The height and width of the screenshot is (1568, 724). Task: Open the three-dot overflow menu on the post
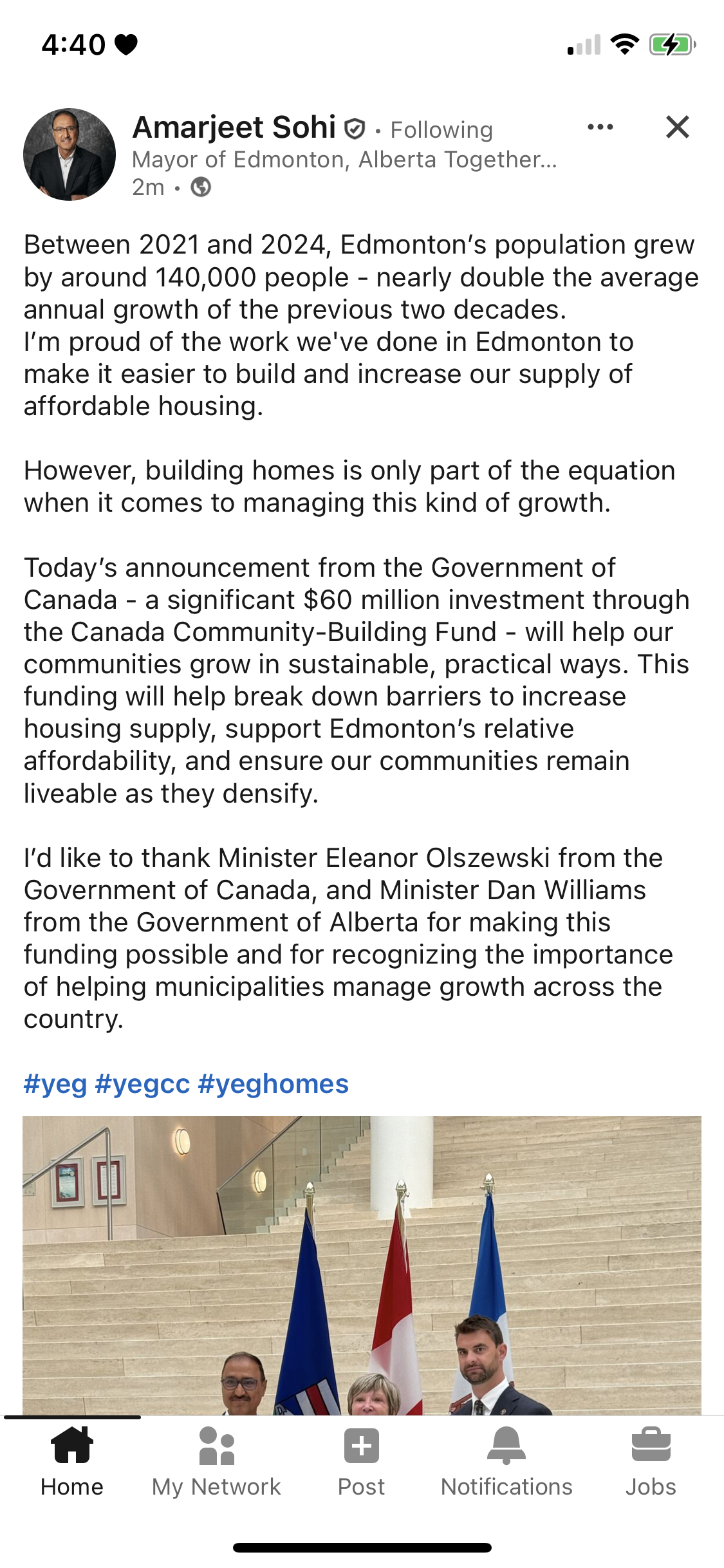point(600,127)
